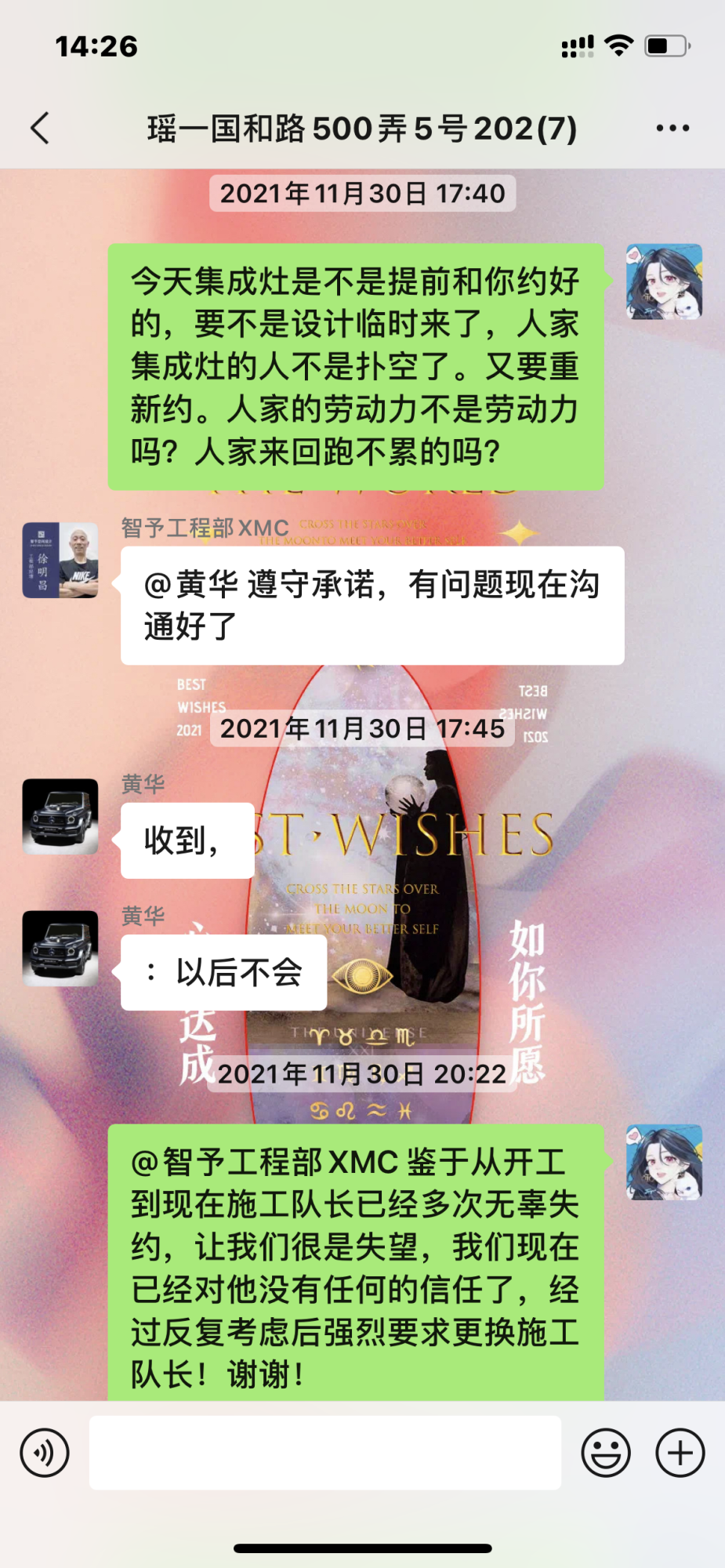
Task: Open the 智予工程部XMC profile avatar
Action: 60,561
